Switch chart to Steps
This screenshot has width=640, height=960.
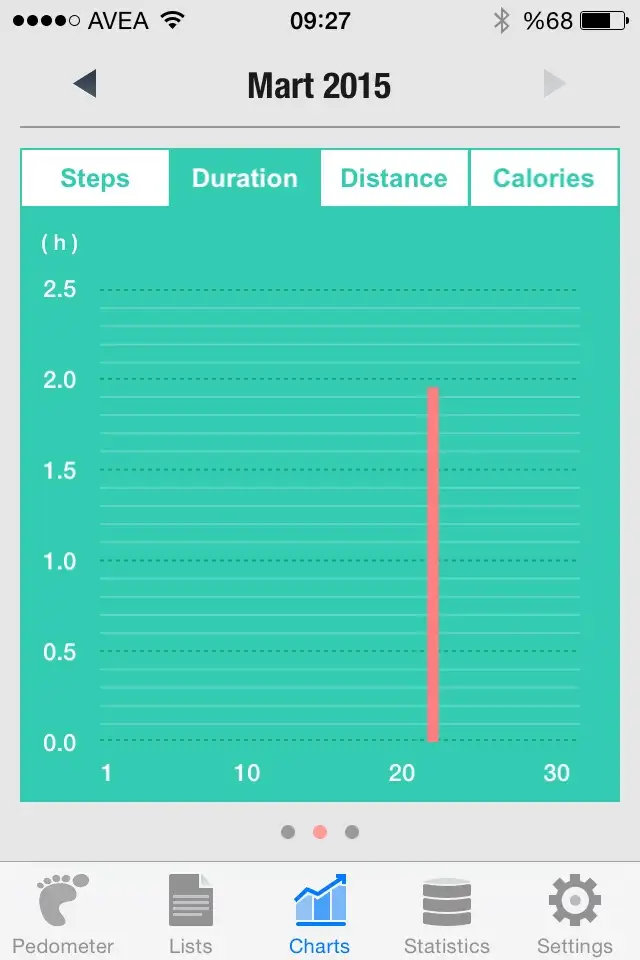click(95, 179)
